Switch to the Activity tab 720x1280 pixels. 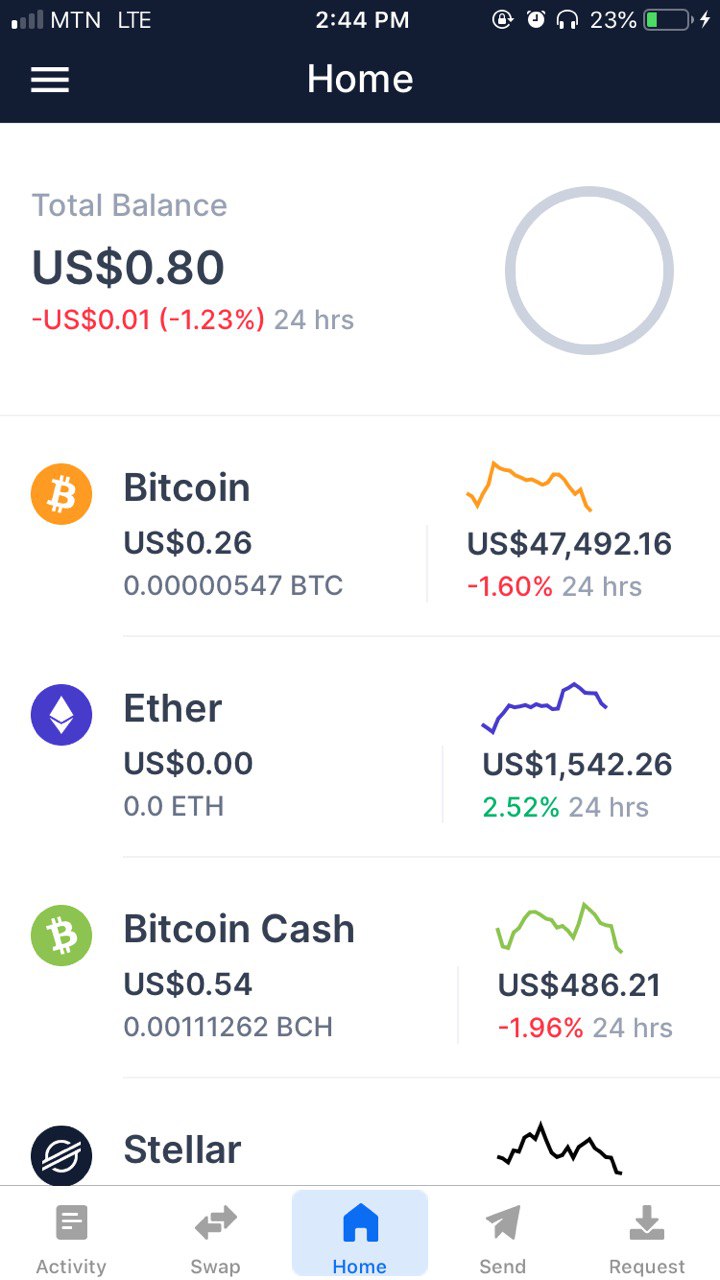point(71,1238)
